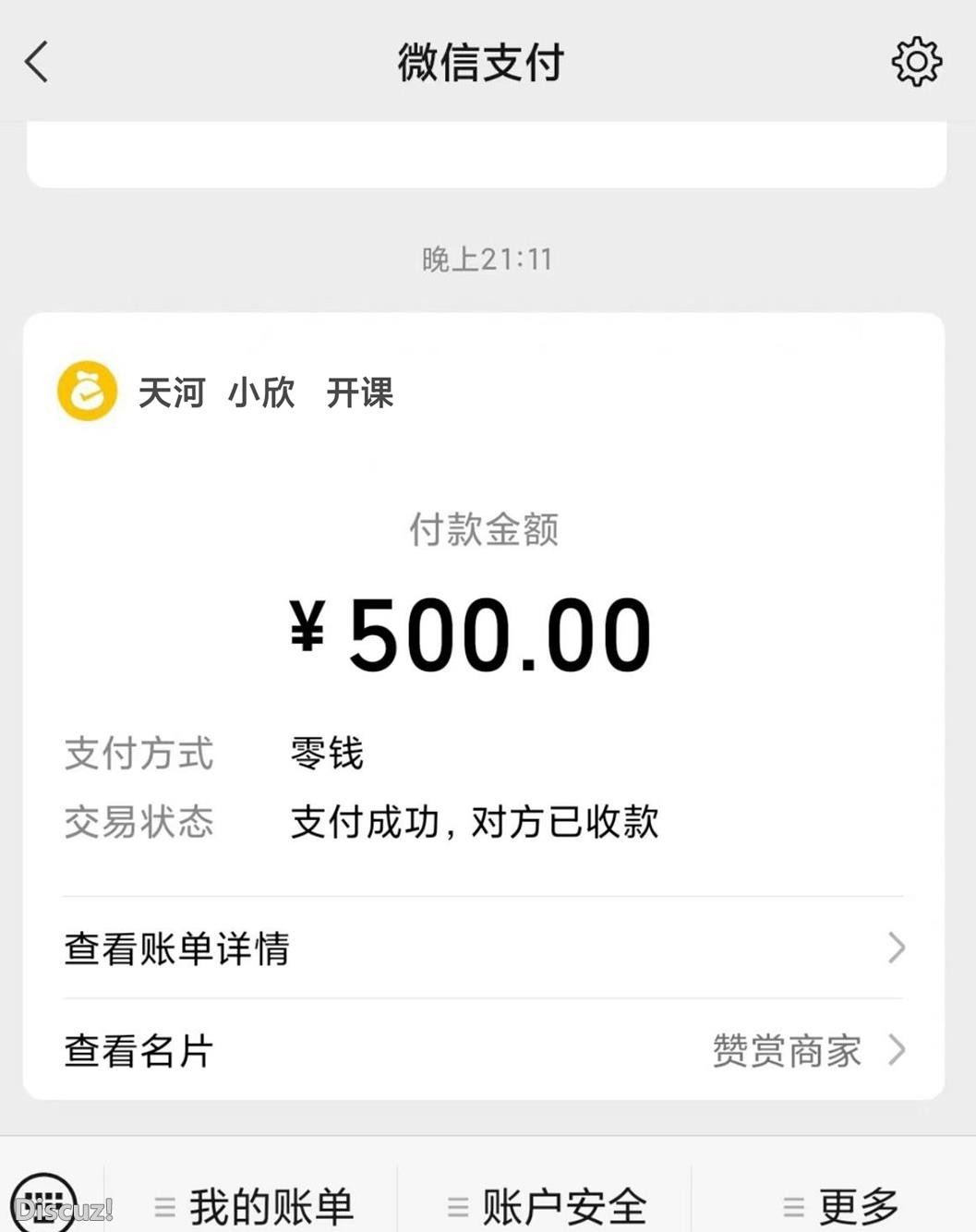This screenshot has height=1232, width=976.
Task: Click the 查看账单详情 entry
Action: (177, 948)
